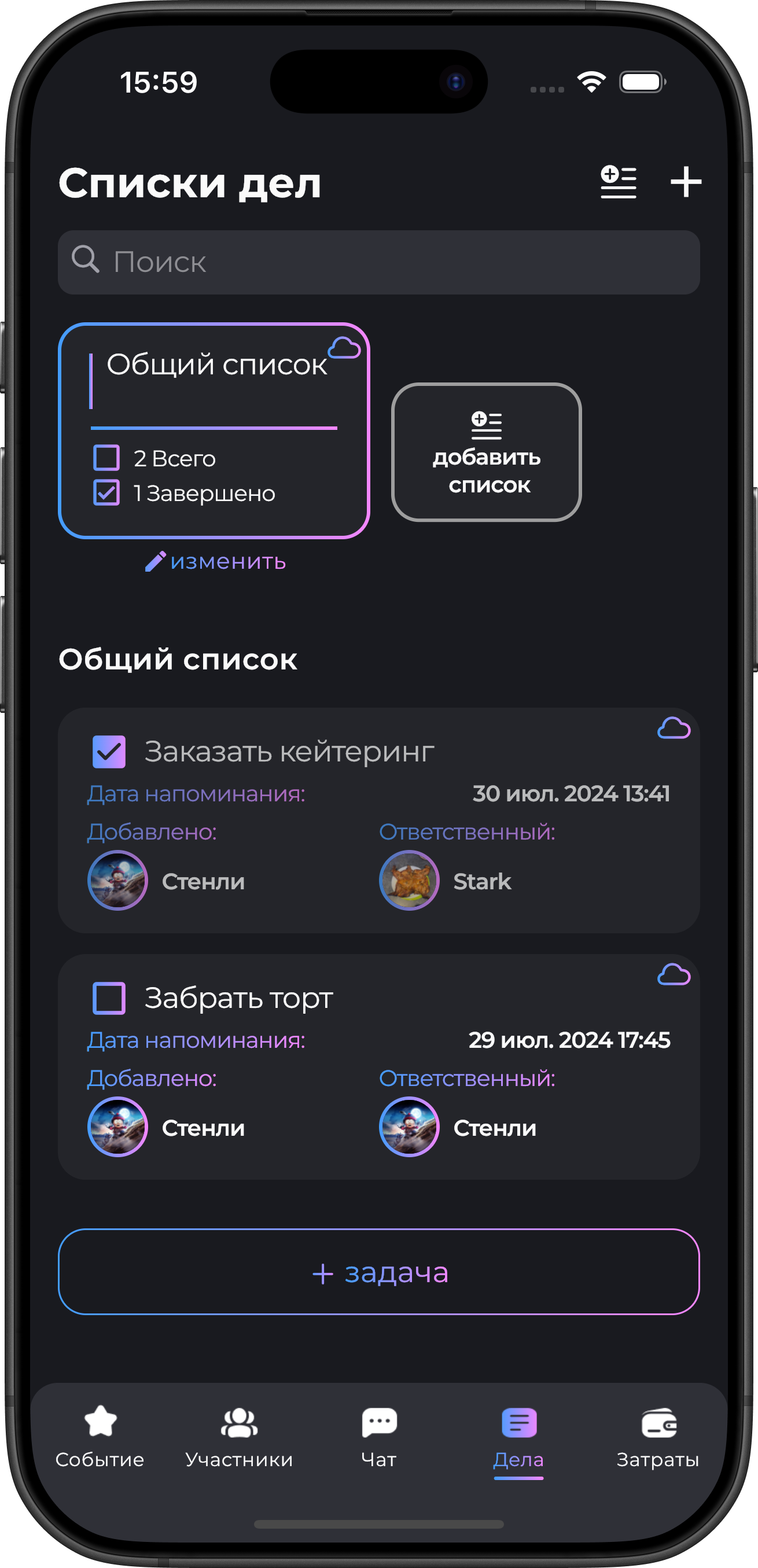Switch to the Событие tab
Viewport: 758px width, 1568px height.
(x=100, y=1434)
